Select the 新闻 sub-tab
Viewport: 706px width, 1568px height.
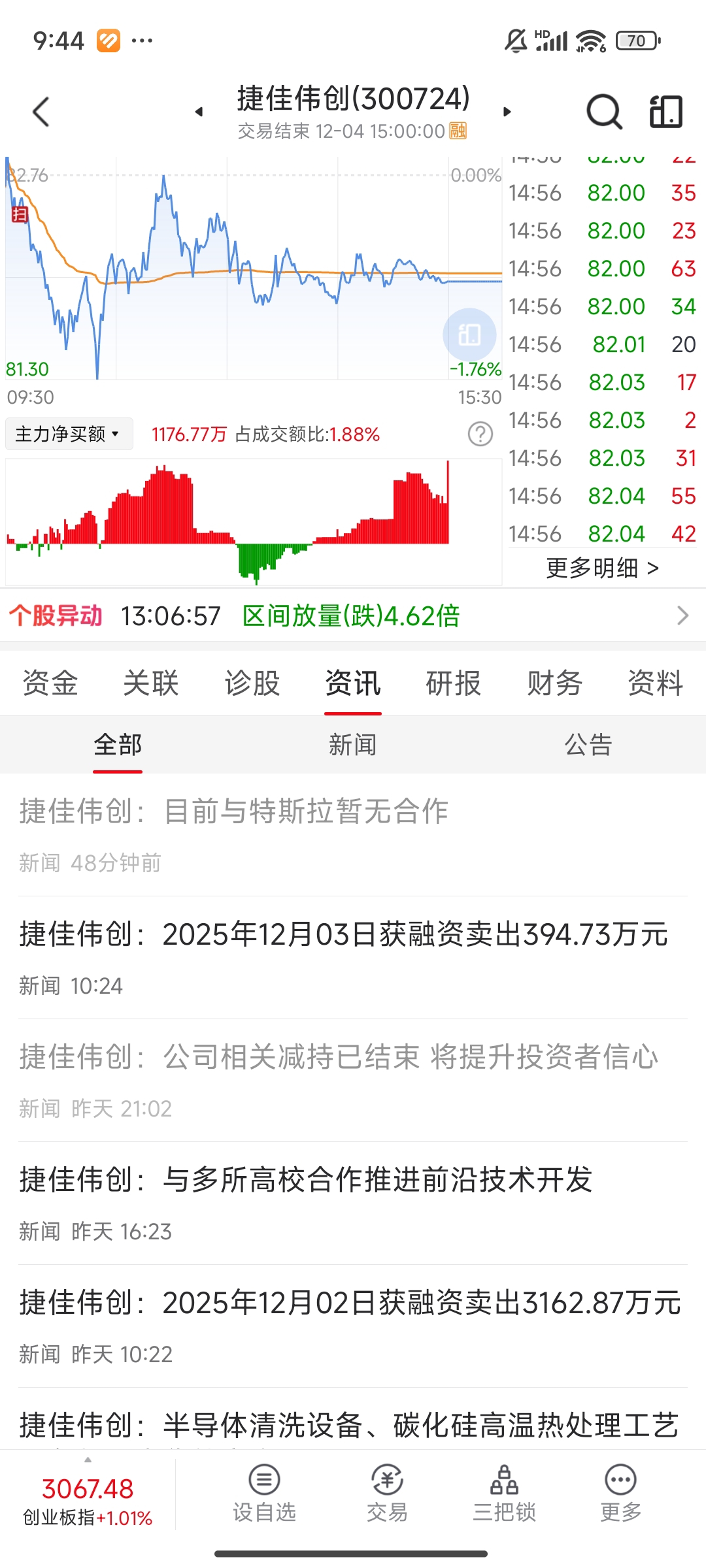[x=353, y=745]
